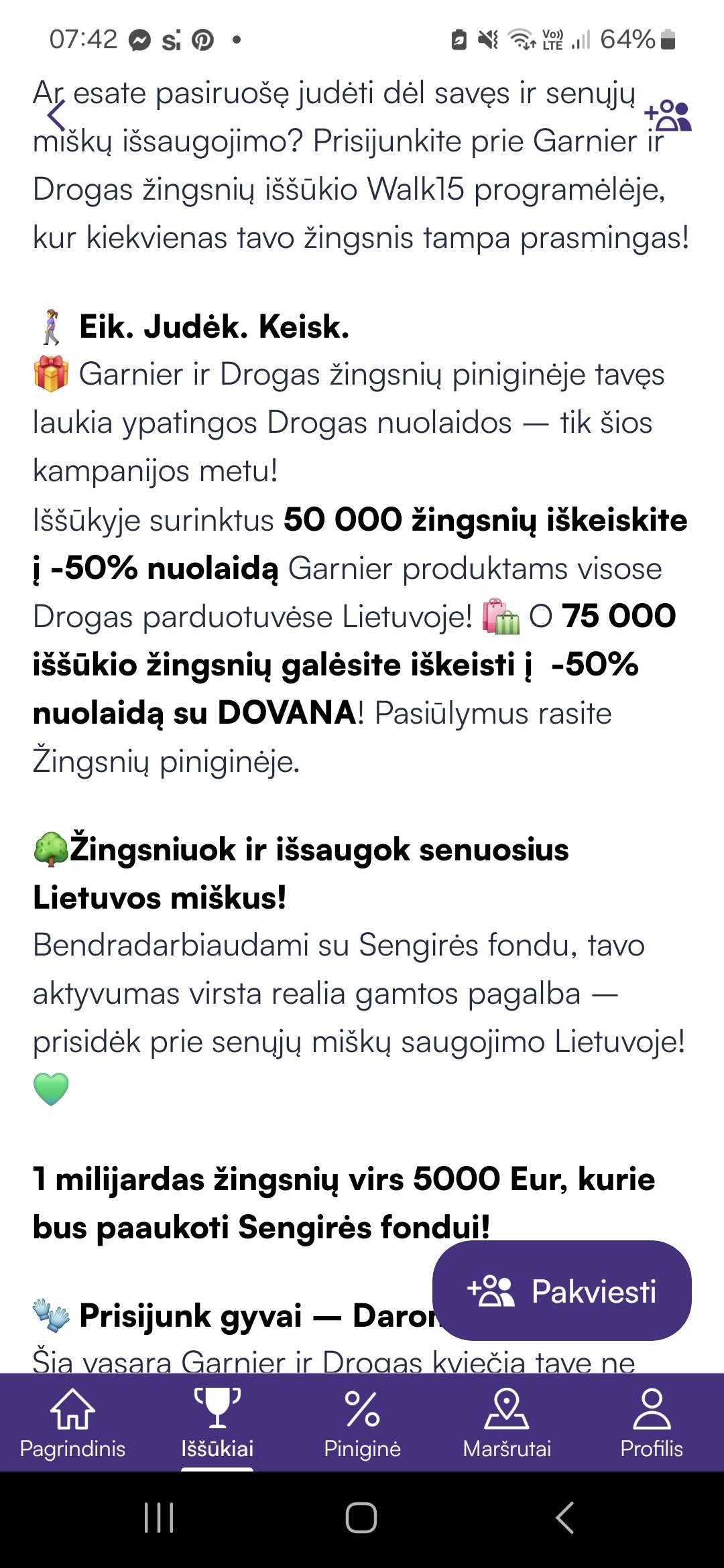The height and width of the screenshot is (1568, 724).
Task: Switch to the Pagrindinis tab
Action: 72,1423
